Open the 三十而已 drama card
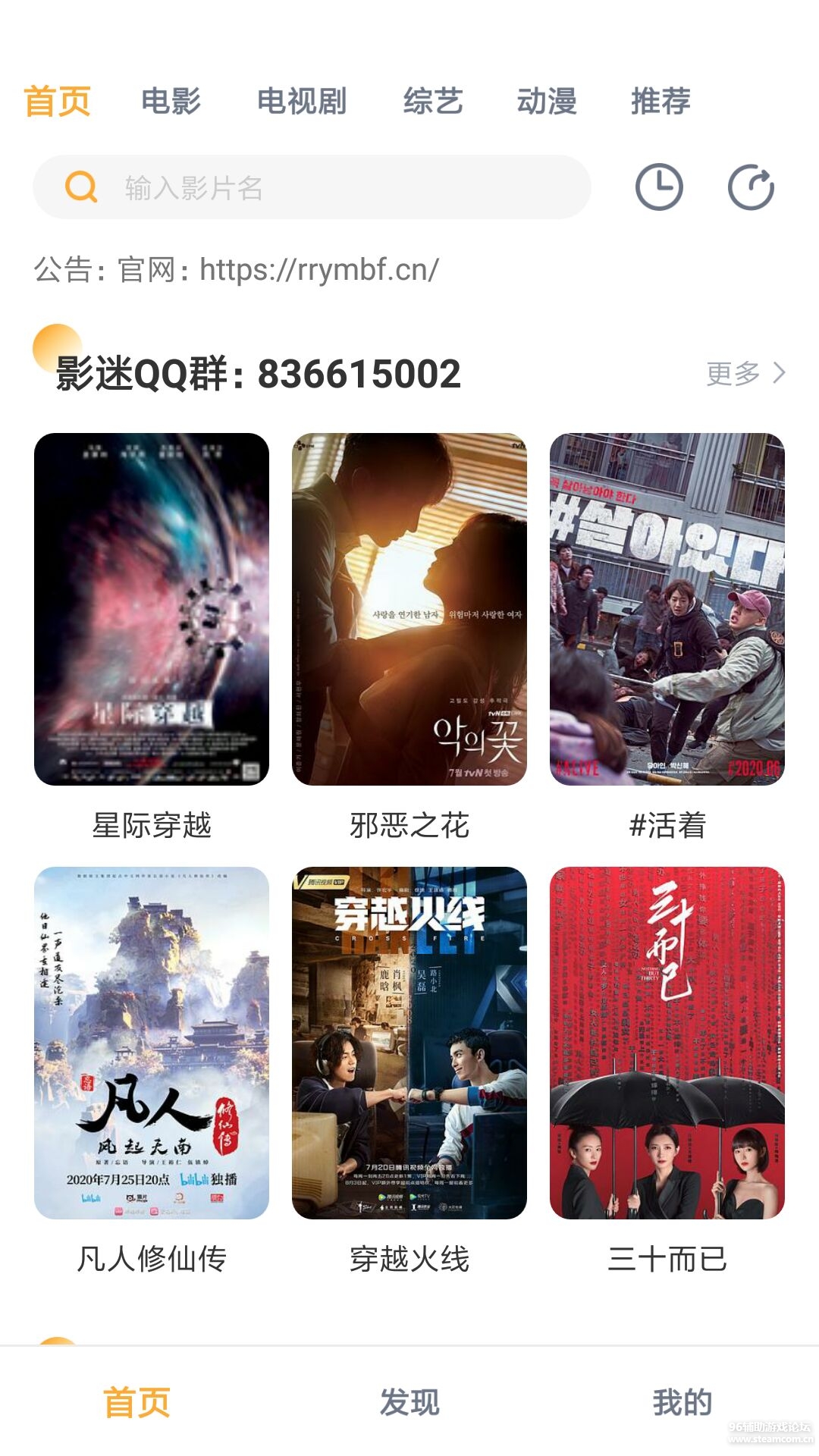Screen dimensions: 819x1456 point(667,1043)
